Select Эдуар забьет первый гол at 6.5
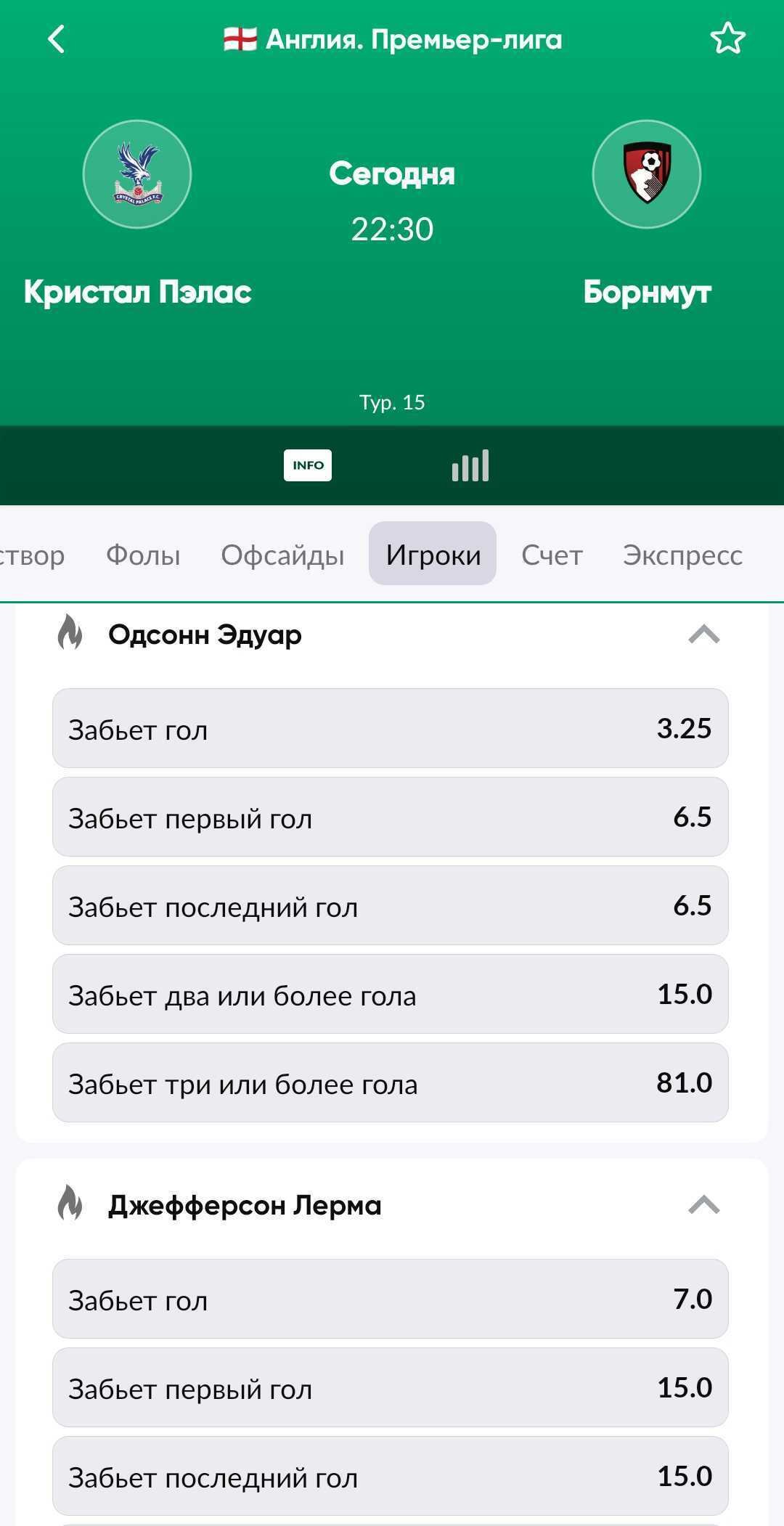The image size is (784, 1526). [391, 817]
